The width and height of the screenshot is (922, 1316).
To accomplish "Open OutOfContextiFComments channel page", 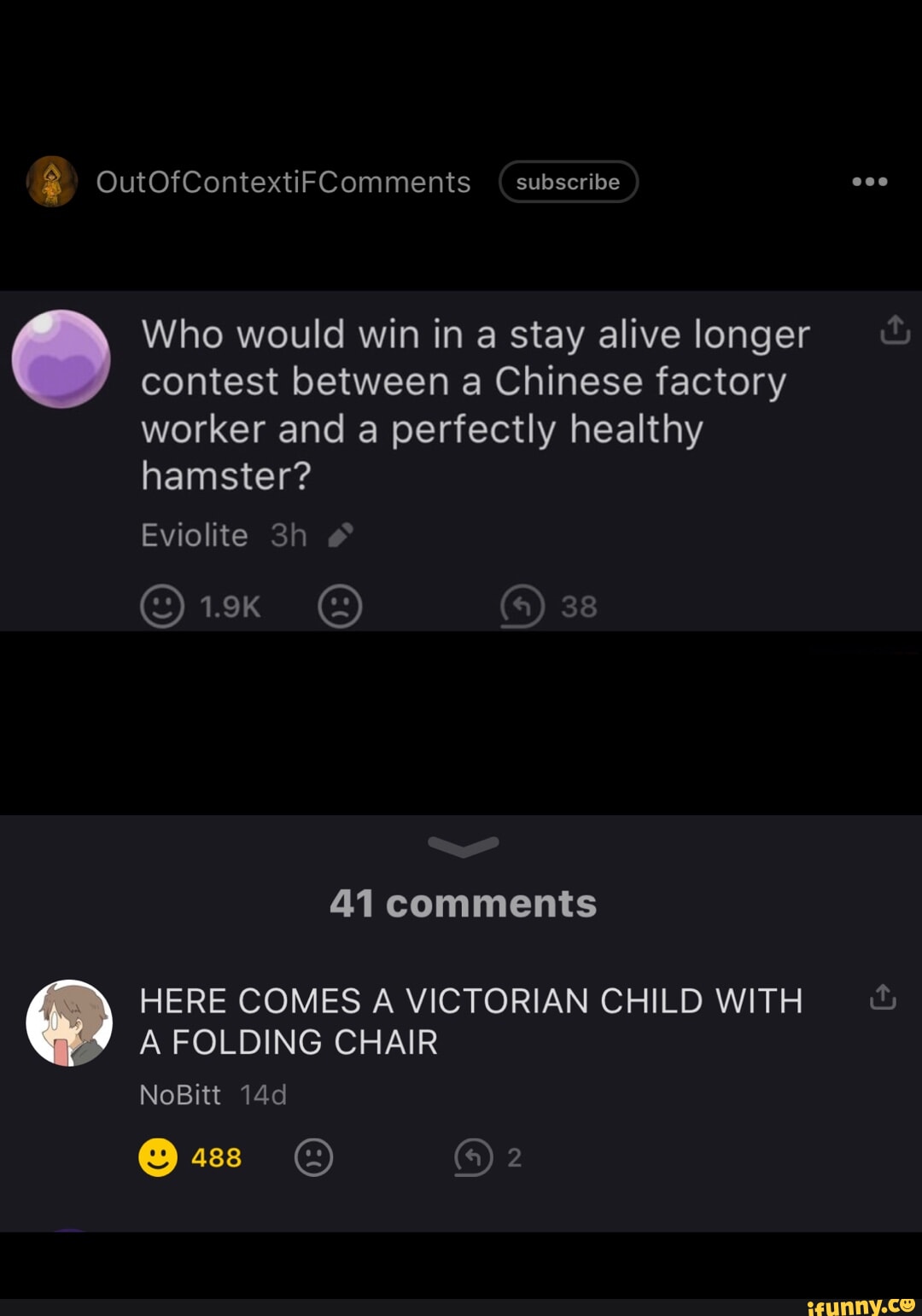I will click(x=284, y=182).
